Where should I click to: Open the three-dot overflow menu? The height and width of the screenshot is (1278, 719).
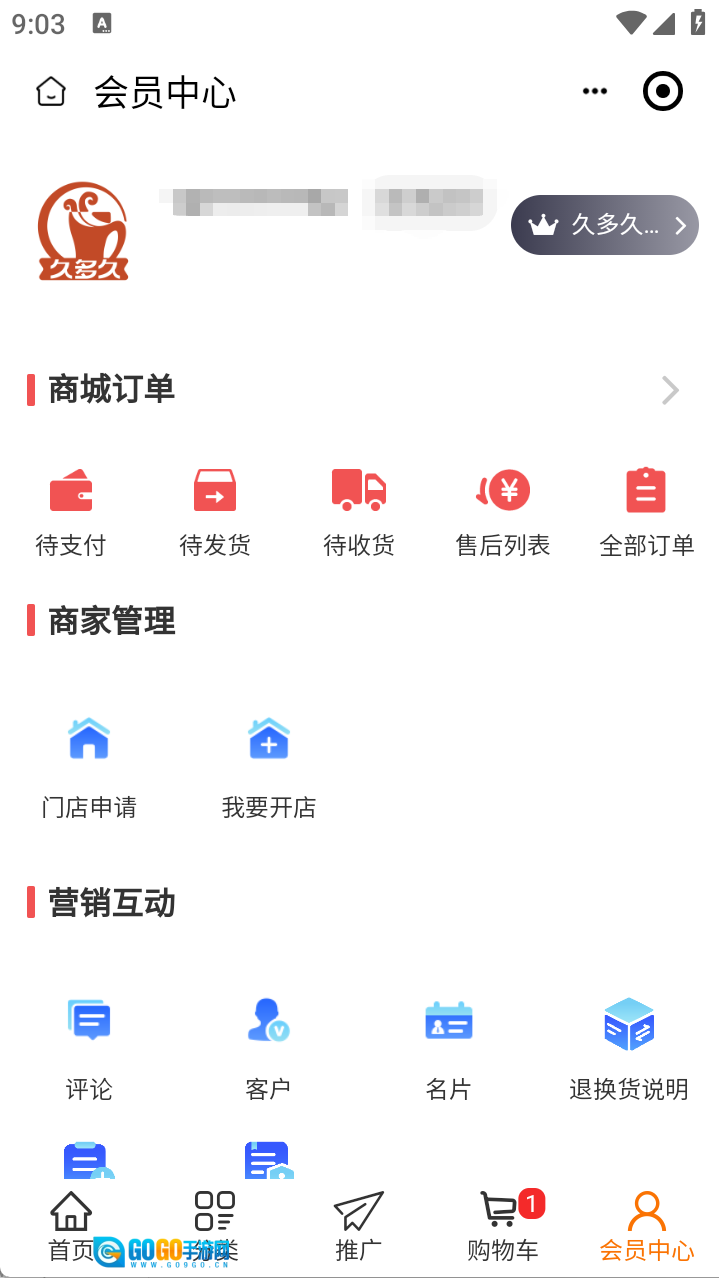(x=595, y=92)
